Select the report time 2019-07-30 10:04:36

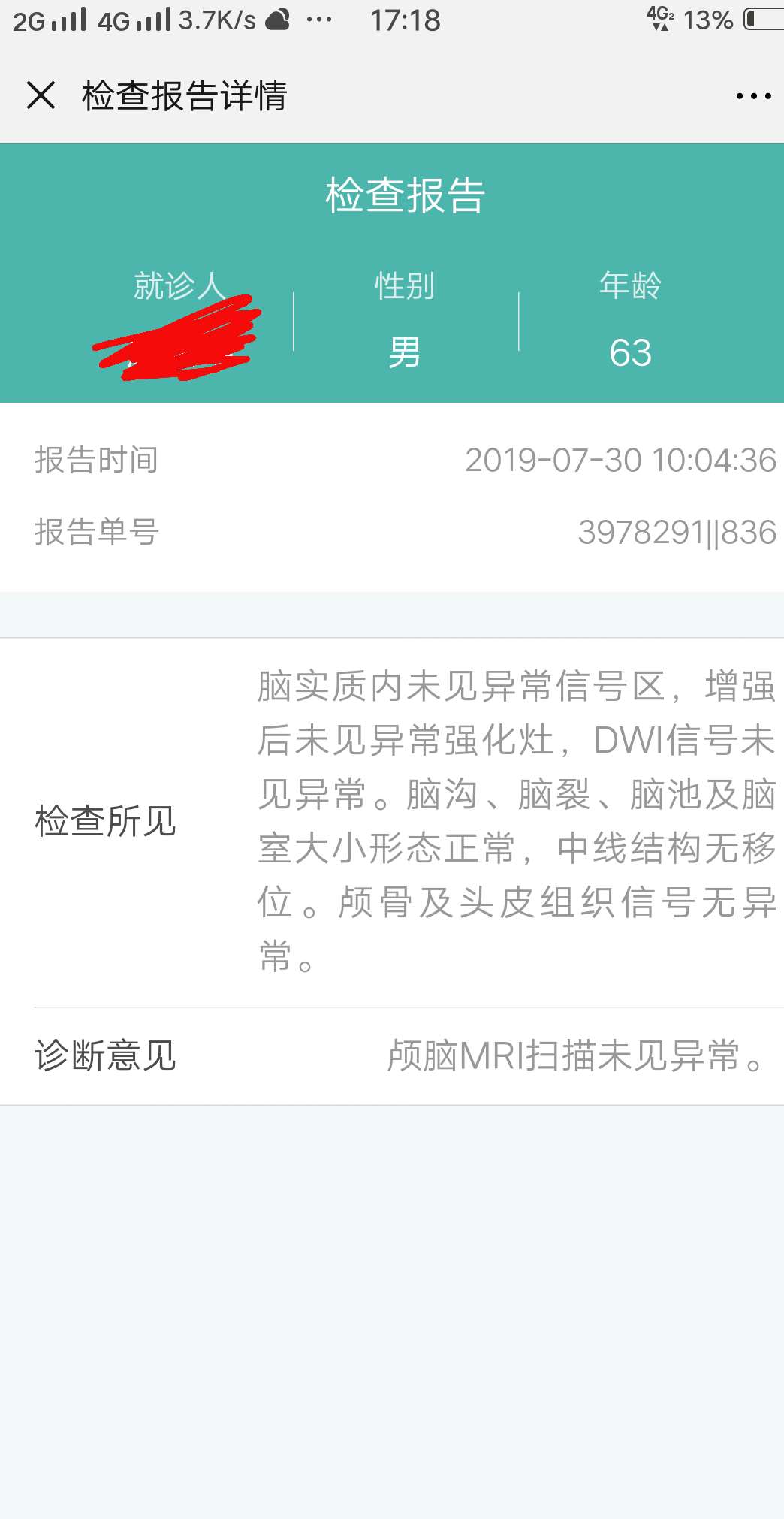point(620,460)
